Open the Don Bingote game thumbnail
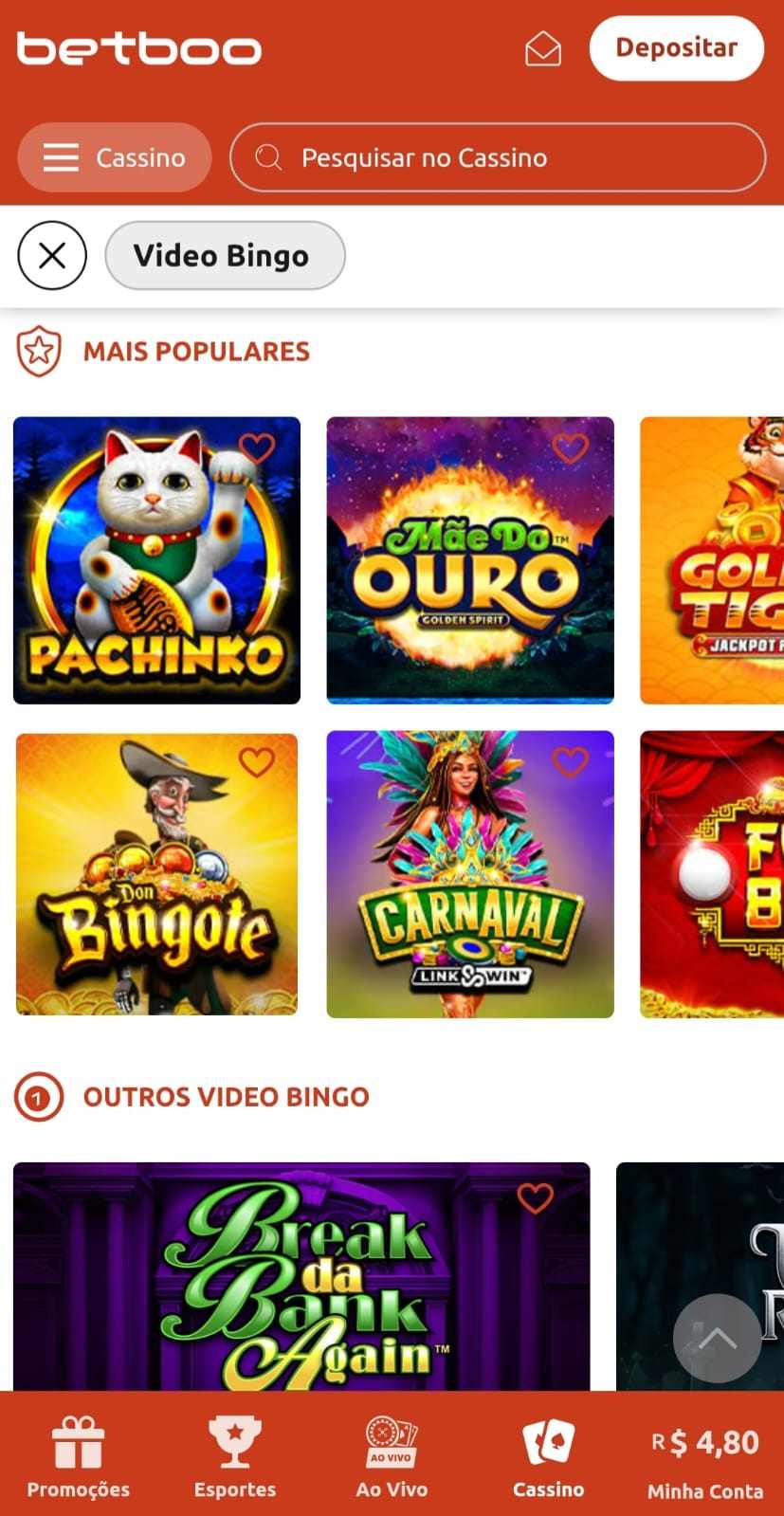This screenshot has width=784, height=1516. point(155,874)
